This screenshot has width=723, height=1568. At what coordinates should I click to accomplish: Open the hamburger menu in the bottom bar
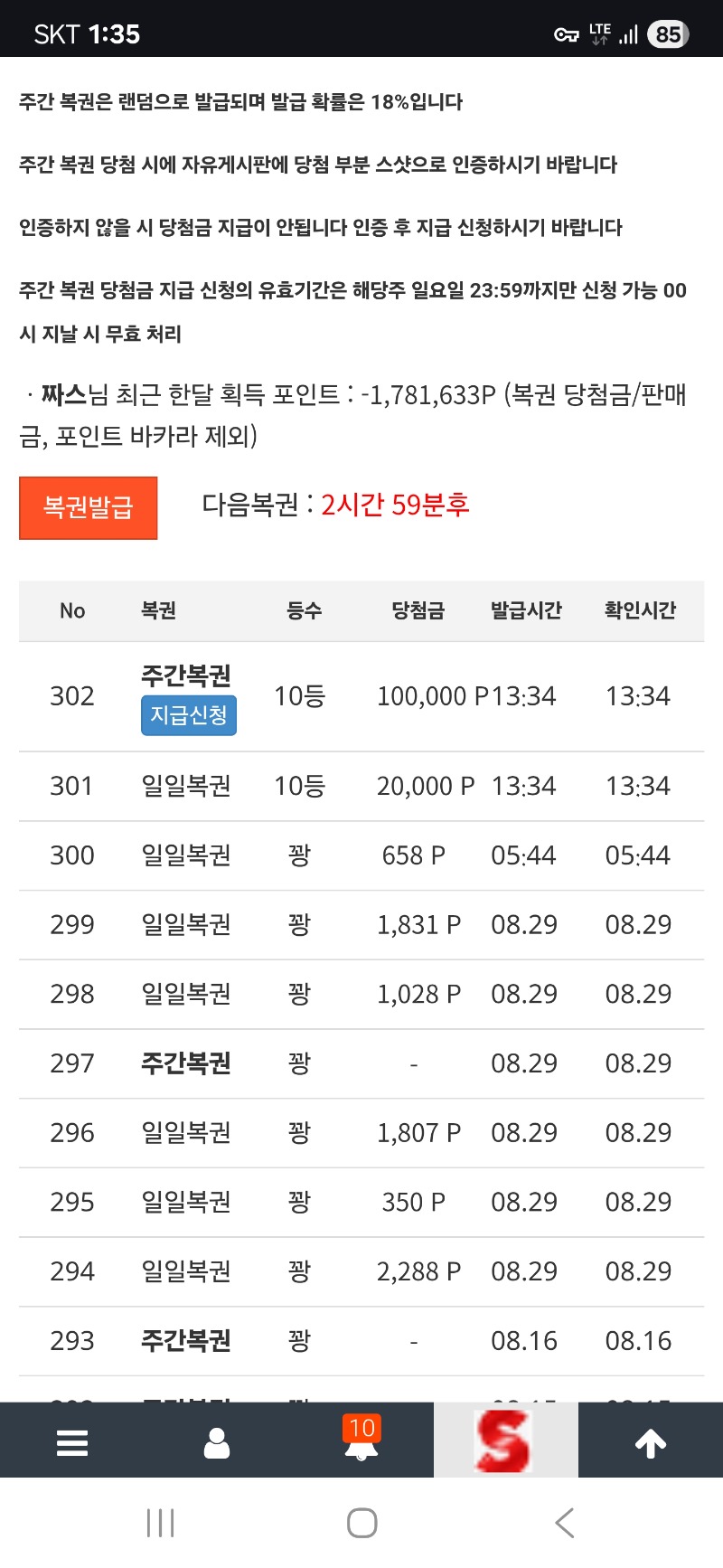pyautogui.click(x=72, y=1442)
